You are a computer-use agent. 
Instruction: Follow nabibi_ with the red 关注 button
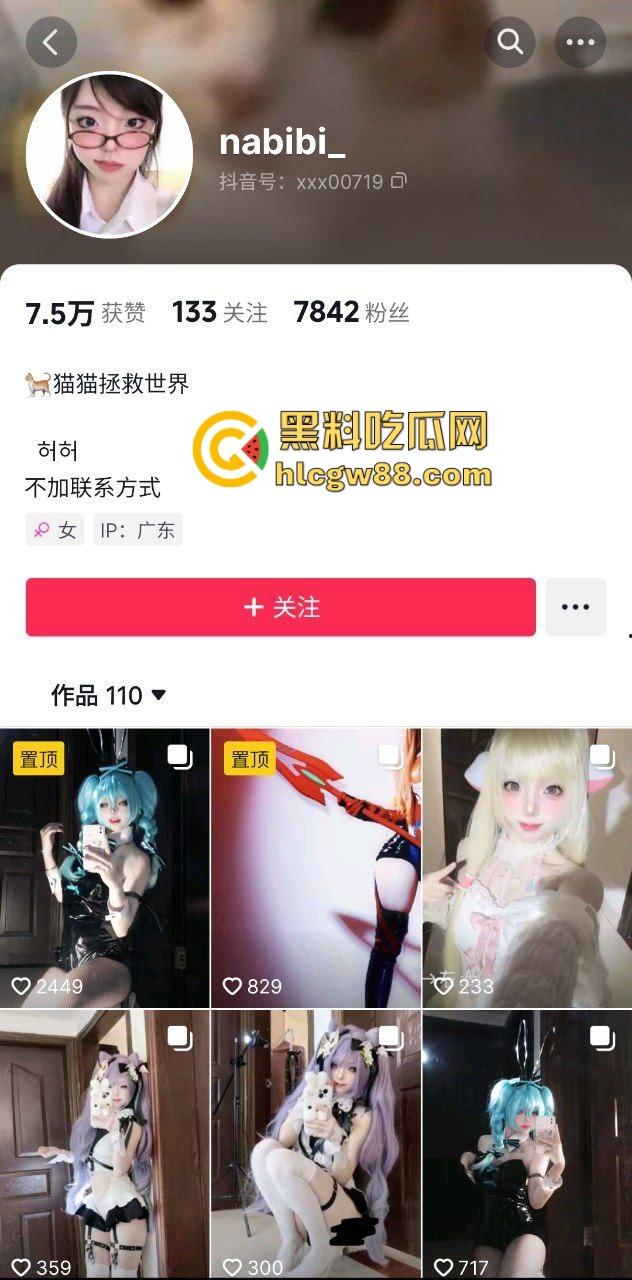tap(281, 607)
